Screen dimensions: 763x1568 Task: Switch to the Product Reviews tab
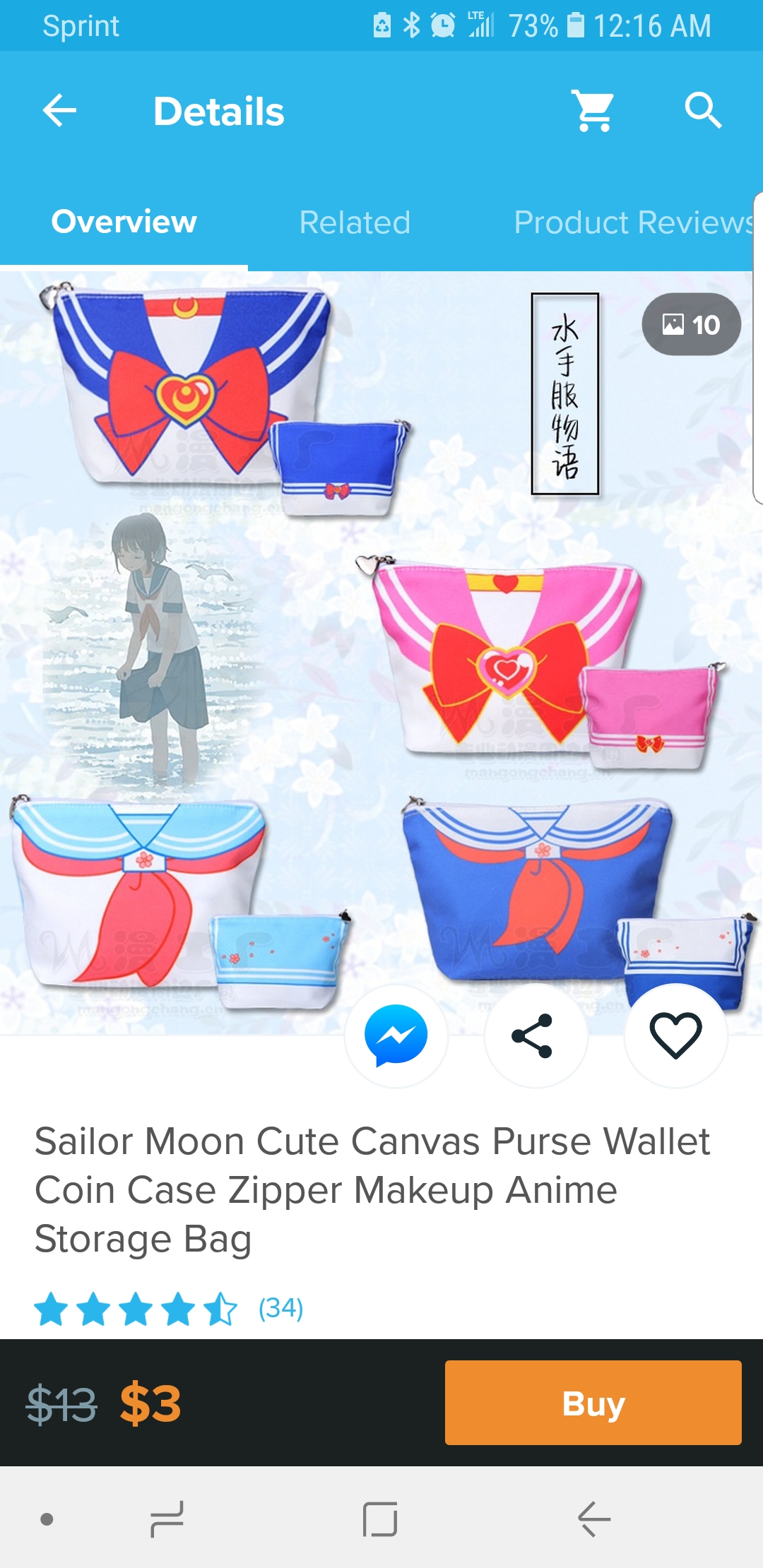[634, 222]
